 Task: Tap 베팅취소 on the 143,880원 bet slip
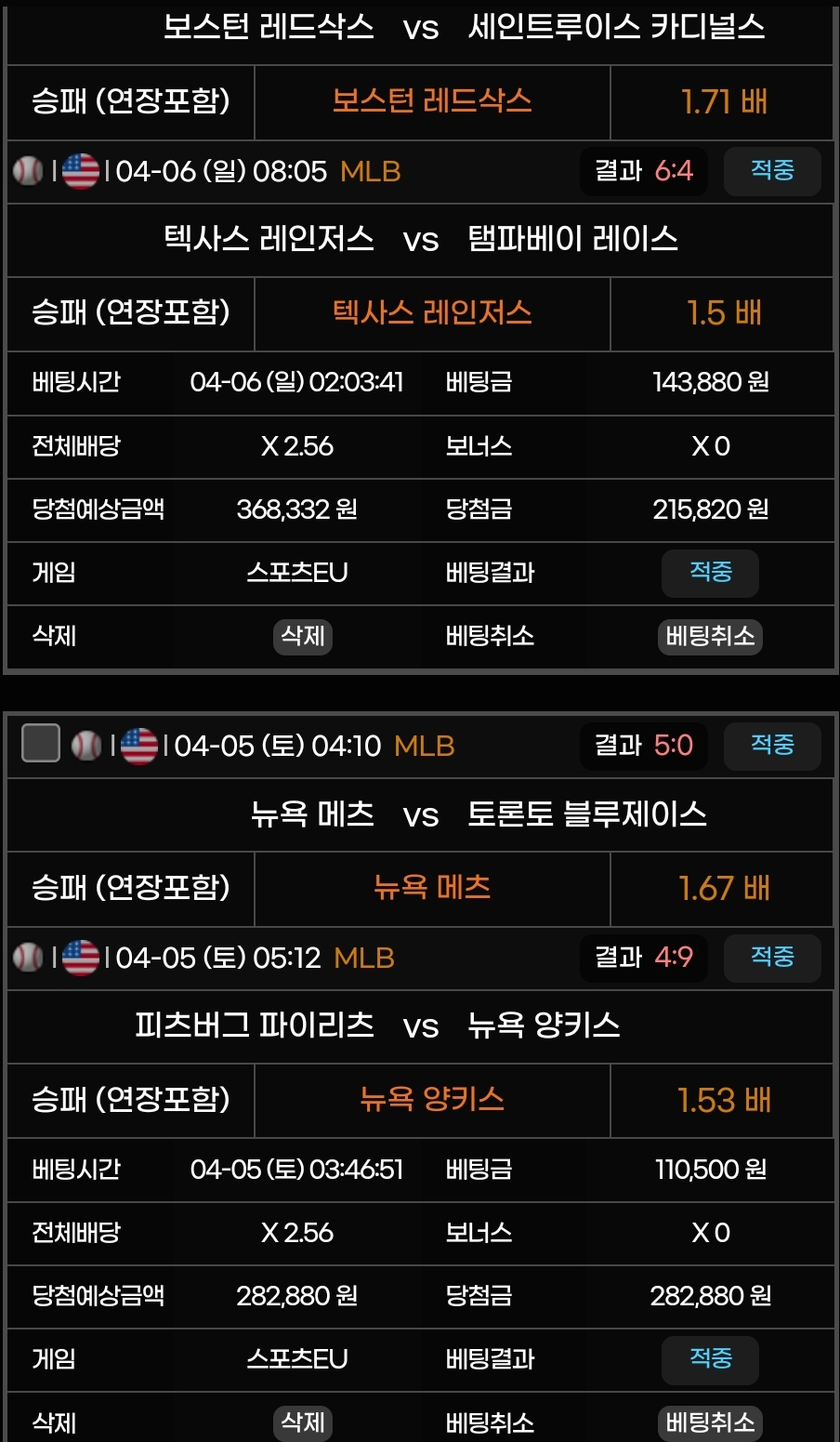click(x=710, y=637)
